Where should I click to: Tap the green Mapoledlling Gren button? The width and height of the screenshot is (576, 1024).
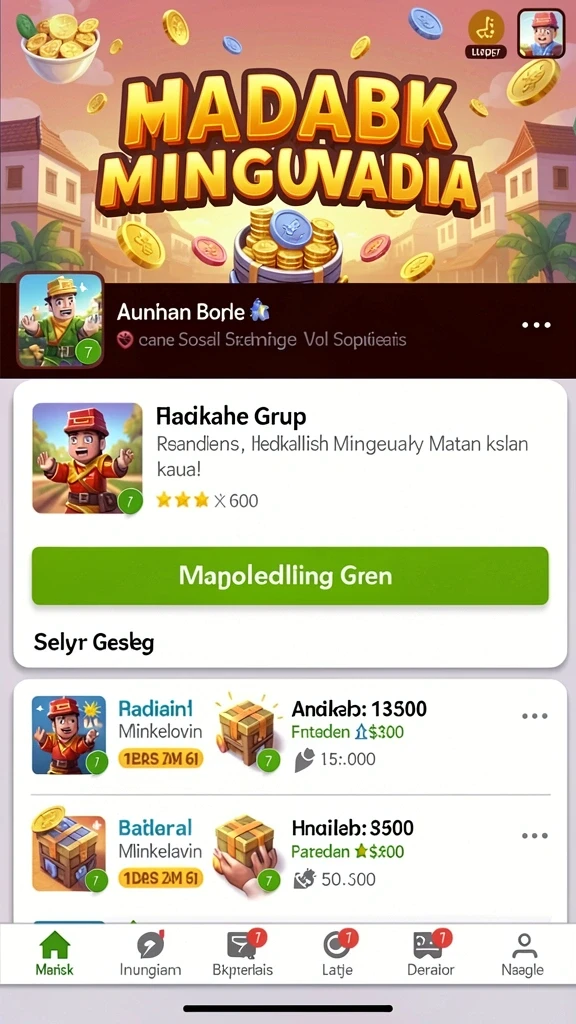(290, 575)
